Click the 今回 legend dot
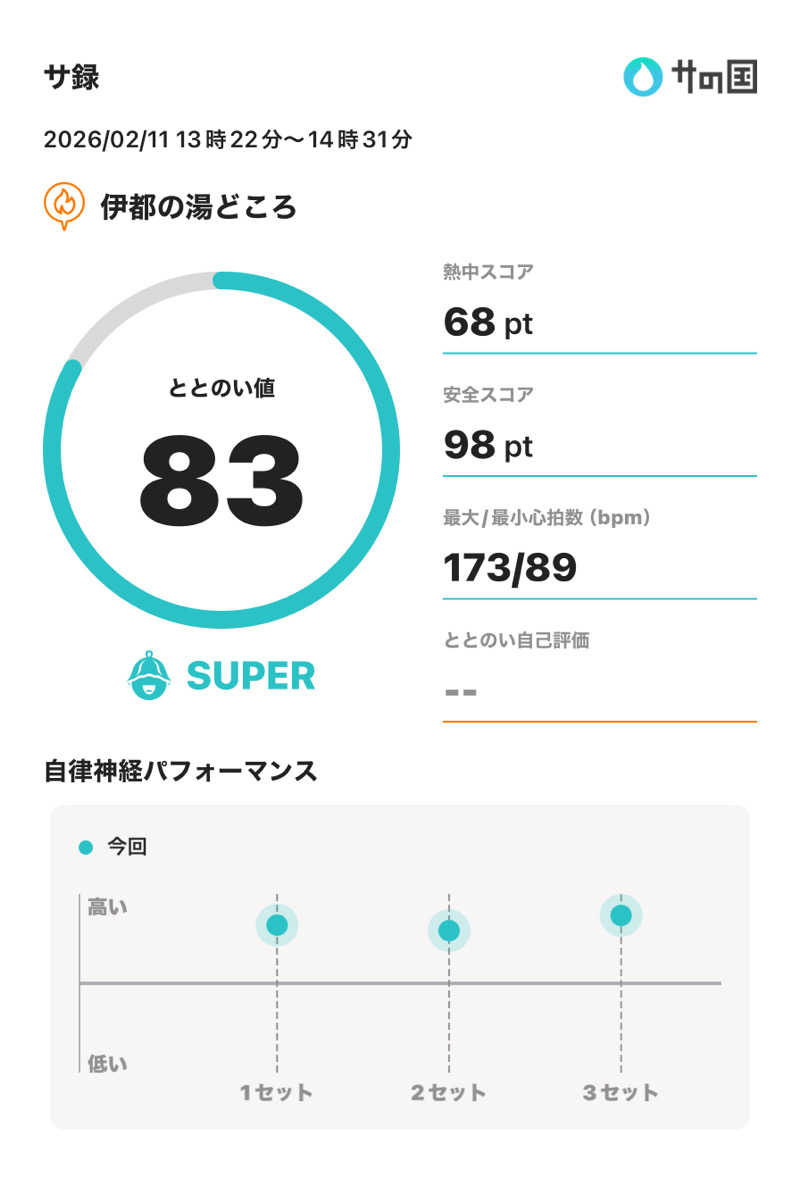Viewport: 800px width, 1187px height. pyautogui.click(x=84, y=845)
